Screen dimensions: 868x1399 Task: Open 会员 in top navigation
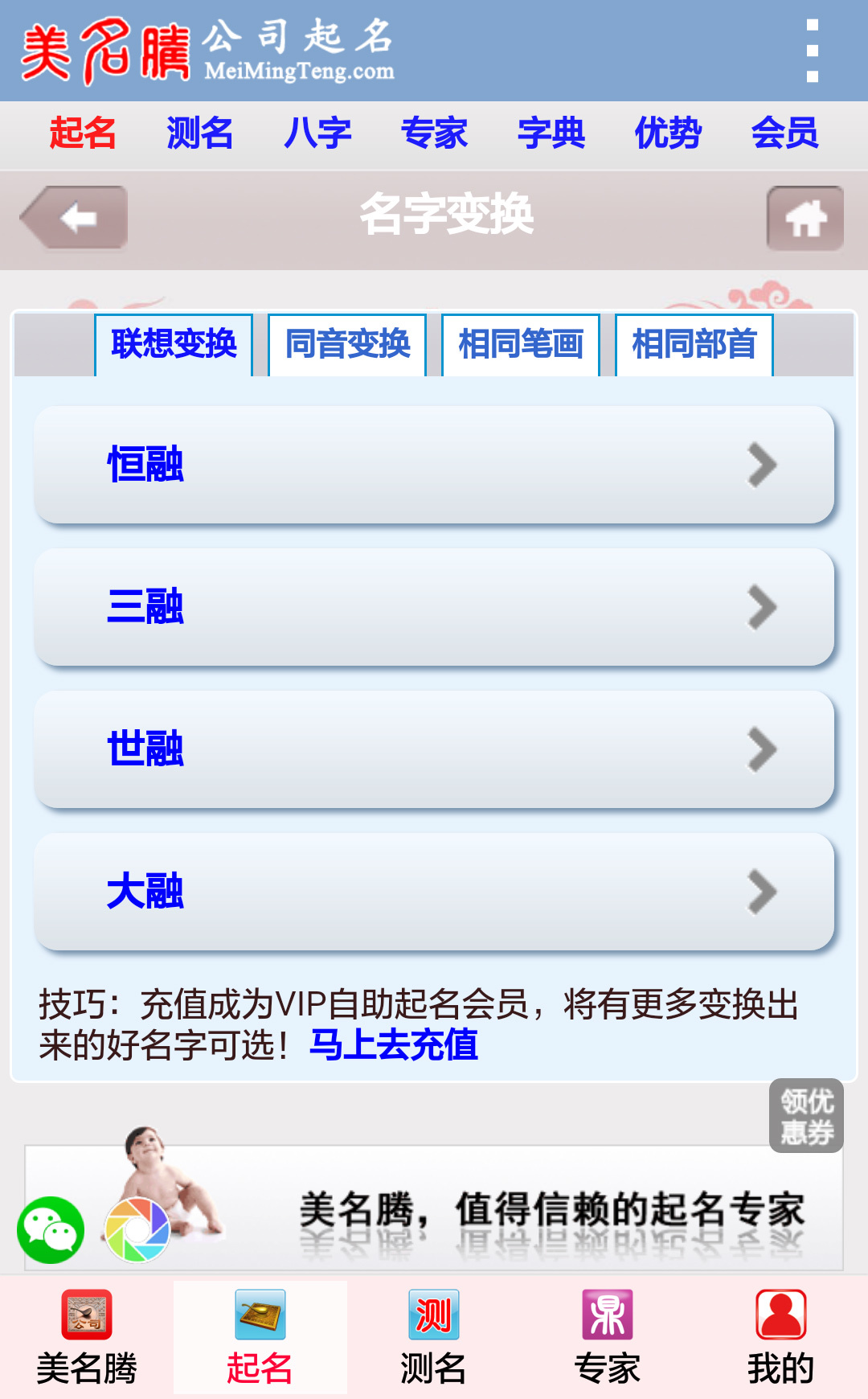pyautogui.click(x=784, y=133)
